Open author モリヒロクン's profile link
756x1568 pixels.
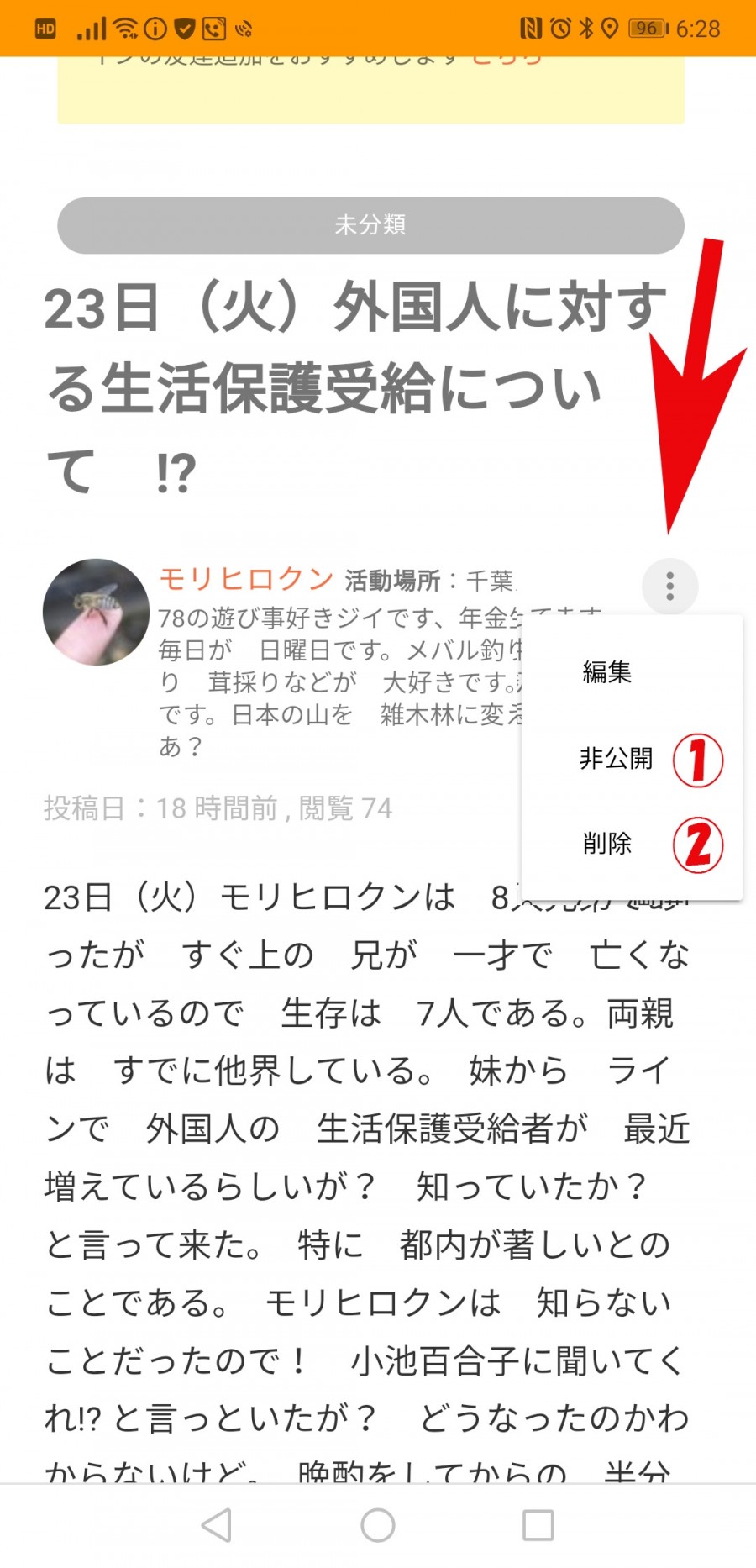pos(246,579)
